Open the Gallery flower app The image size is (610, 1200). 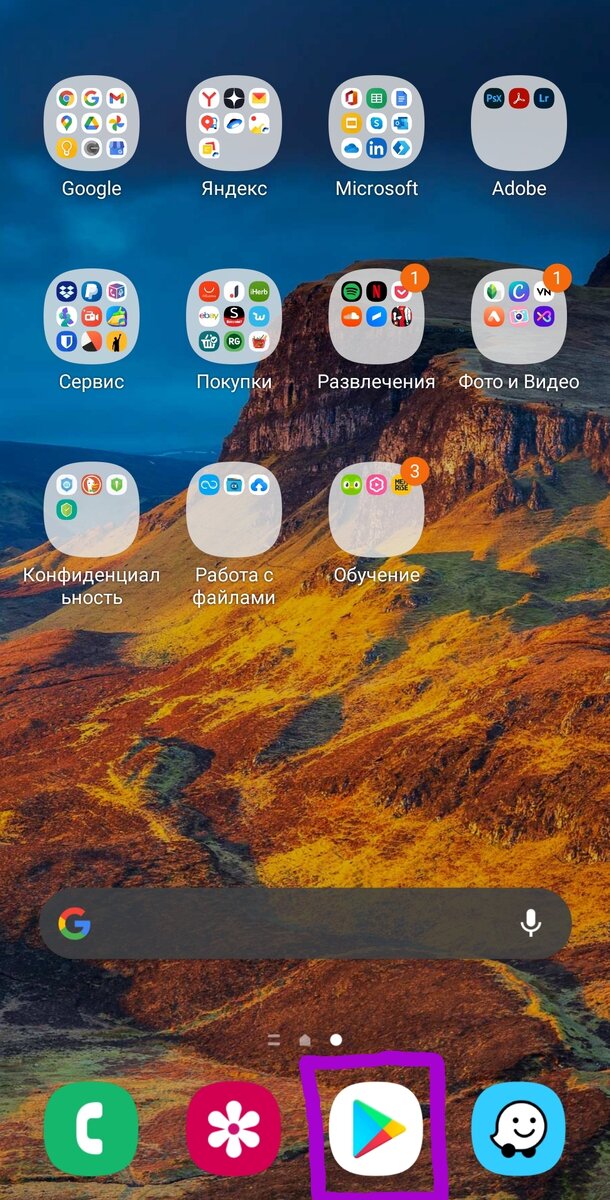tap(233, 1129)
